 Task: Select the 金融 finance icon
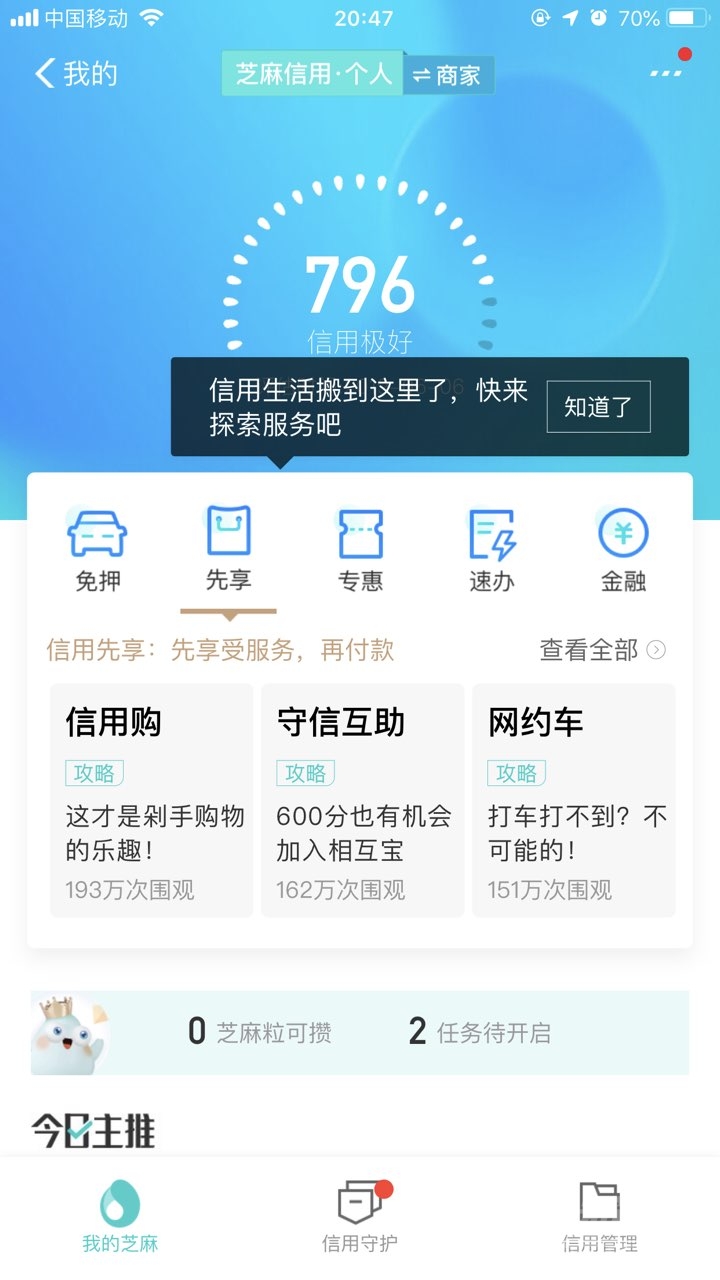(x=623, y=545)
